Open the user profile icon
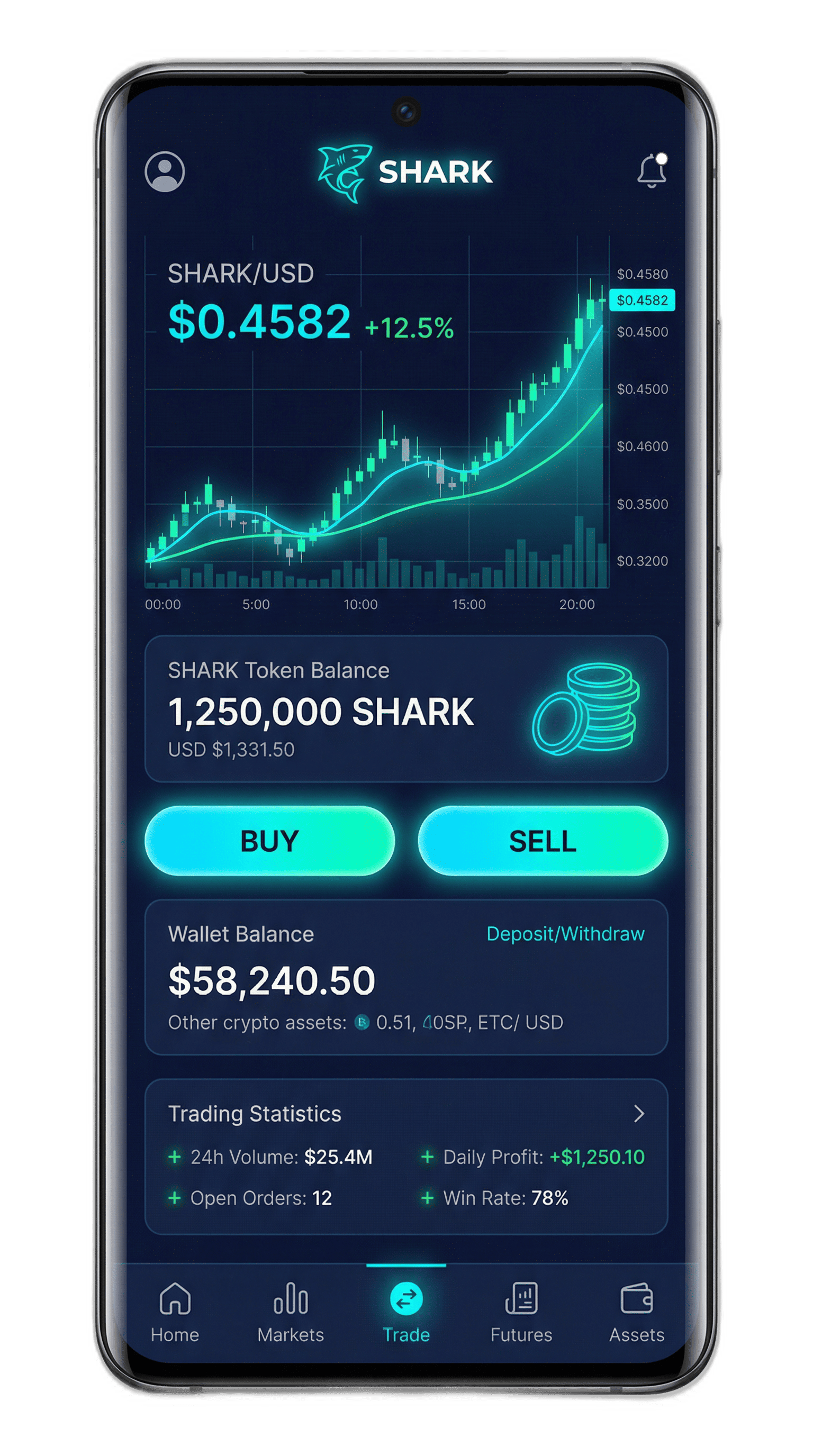This screenshot has width=813, height=1456. coord(165,171)
